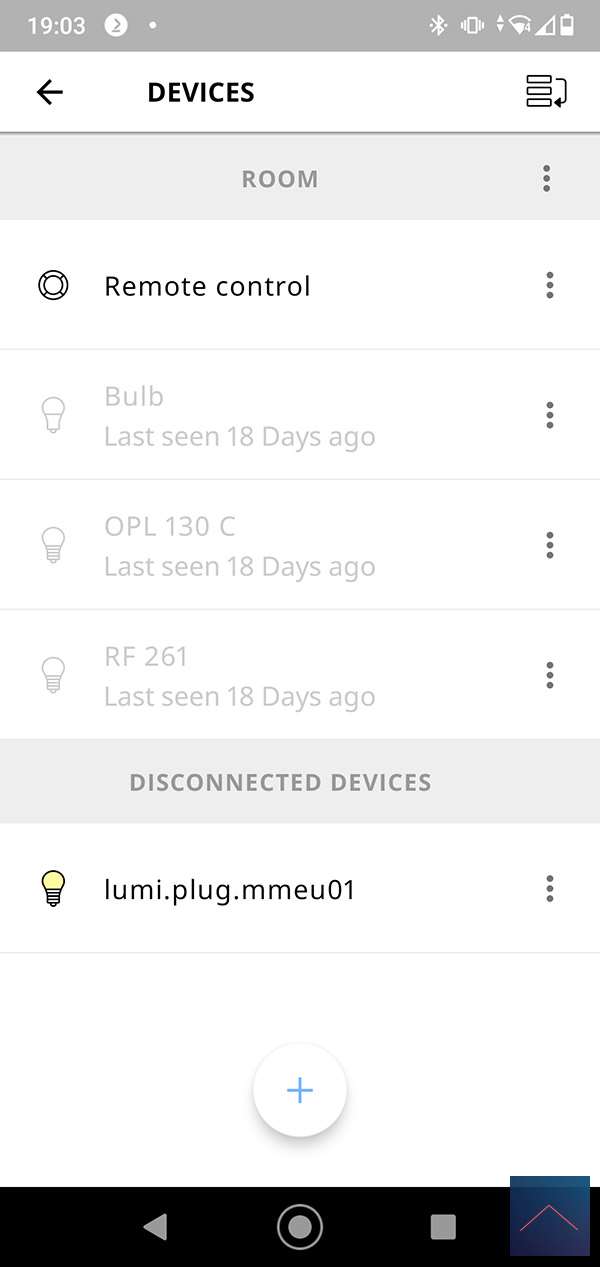Screen dimensions: 600x1267
Task: Open options menu for Bulb
Action: [549, 416]
